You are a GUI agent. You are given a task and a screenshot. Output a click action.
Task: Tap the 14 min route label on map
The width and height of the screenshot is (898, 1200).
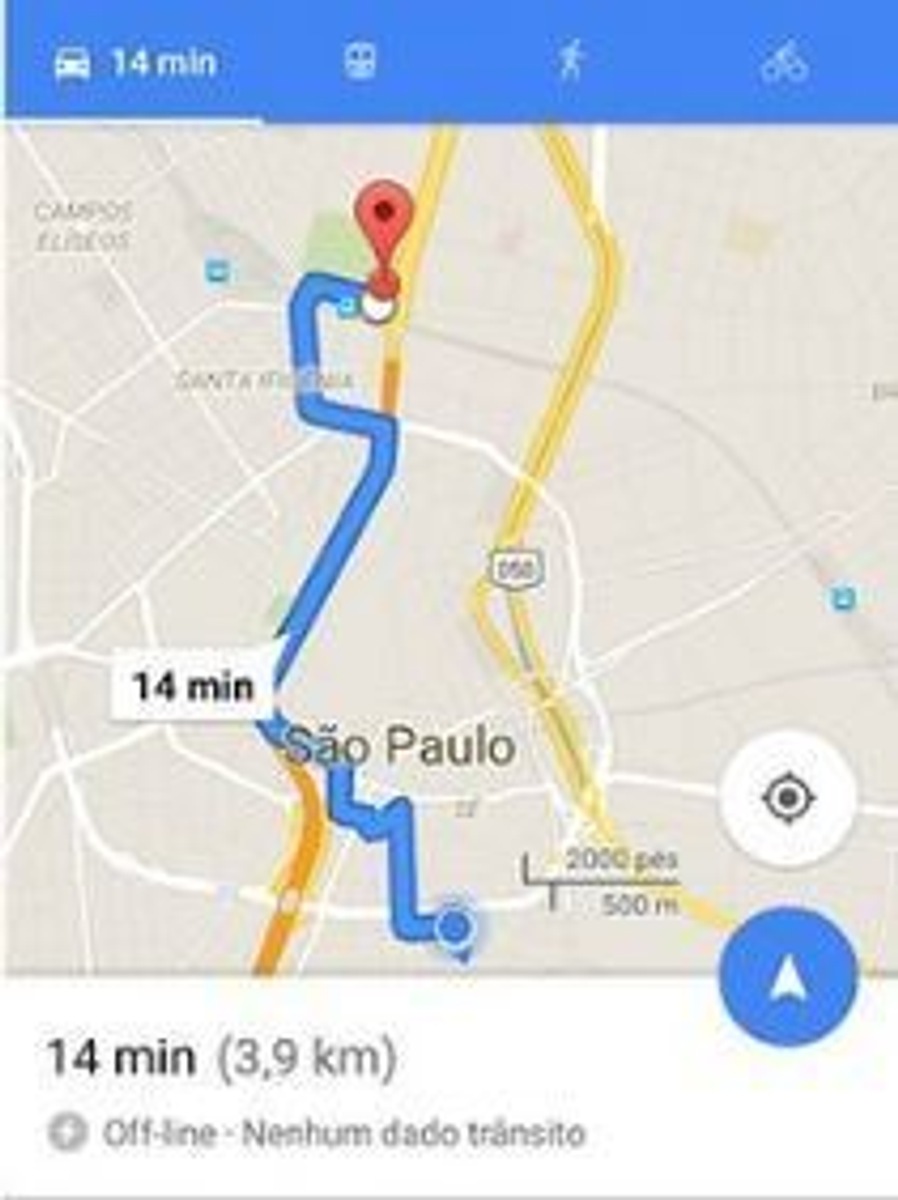tap(193, 687)
